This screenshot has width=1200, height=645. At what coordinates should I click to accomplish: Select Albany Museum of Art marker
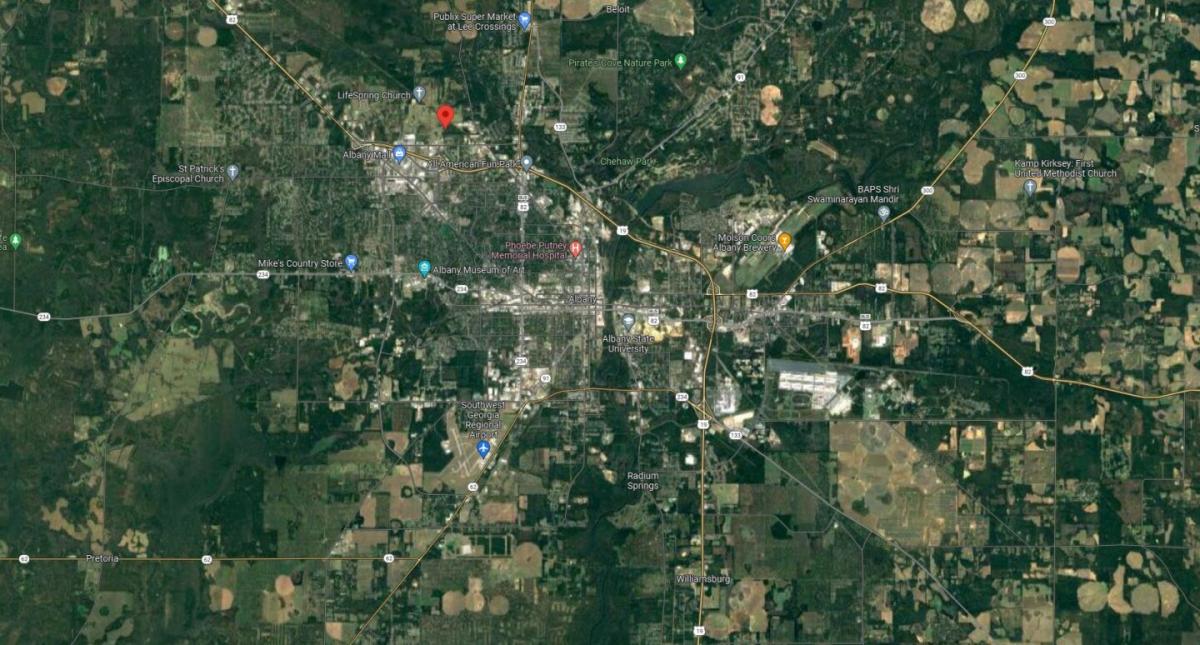coord(424,268)
